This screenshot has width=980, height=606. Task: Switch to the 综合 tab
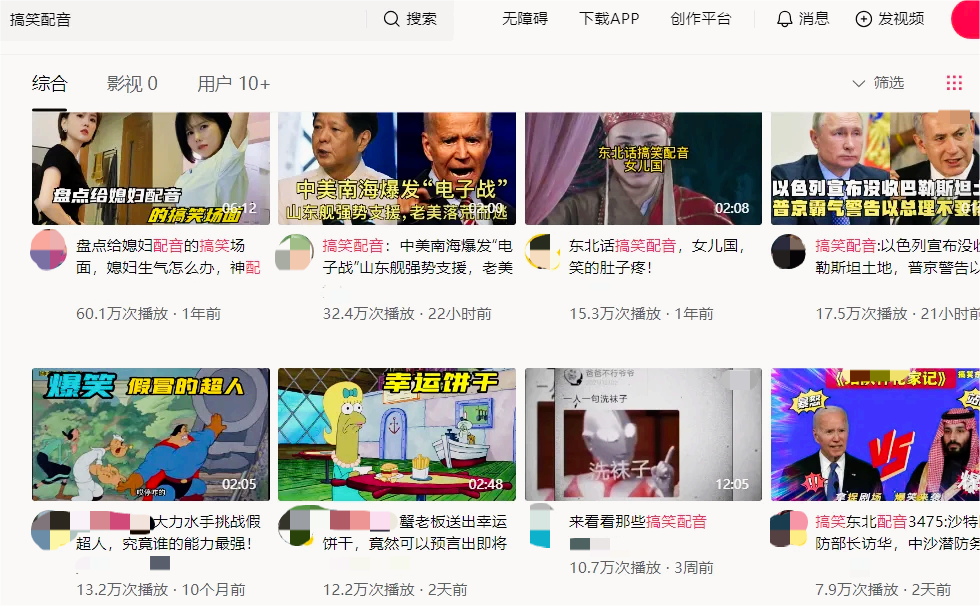(x=50, y=84)
